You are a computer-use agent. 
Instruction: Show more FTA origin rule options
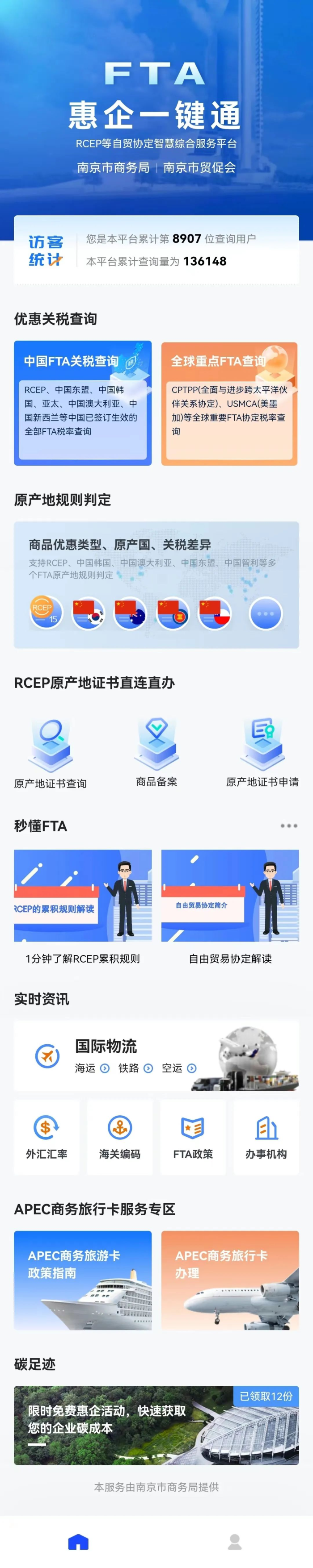pyautogui.click(x=266, y=613)
